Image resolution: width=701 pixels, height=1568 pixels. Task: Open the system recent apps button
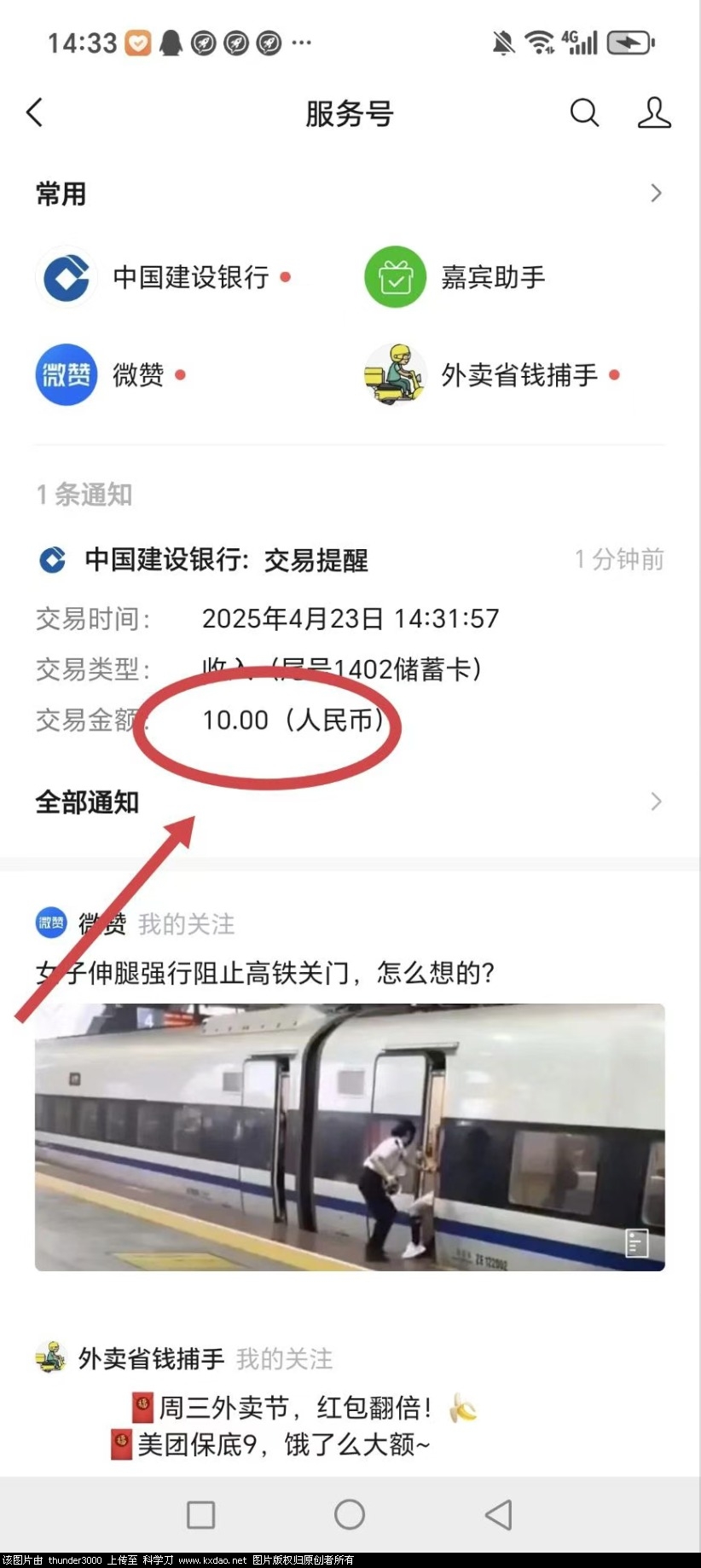200,1515
